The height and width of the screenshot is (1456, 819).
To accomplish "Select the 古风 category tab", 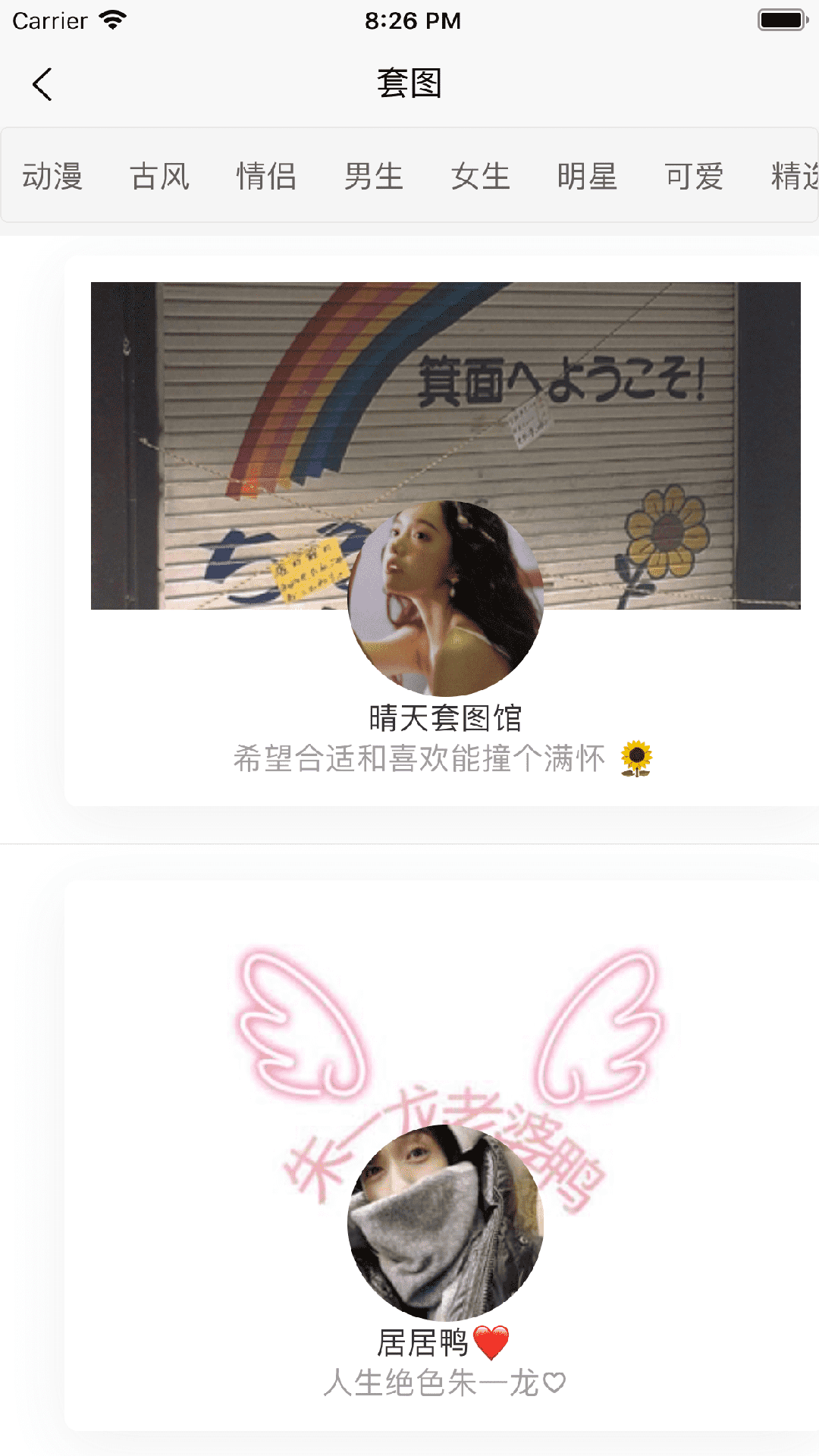I will tap(159, 177).
